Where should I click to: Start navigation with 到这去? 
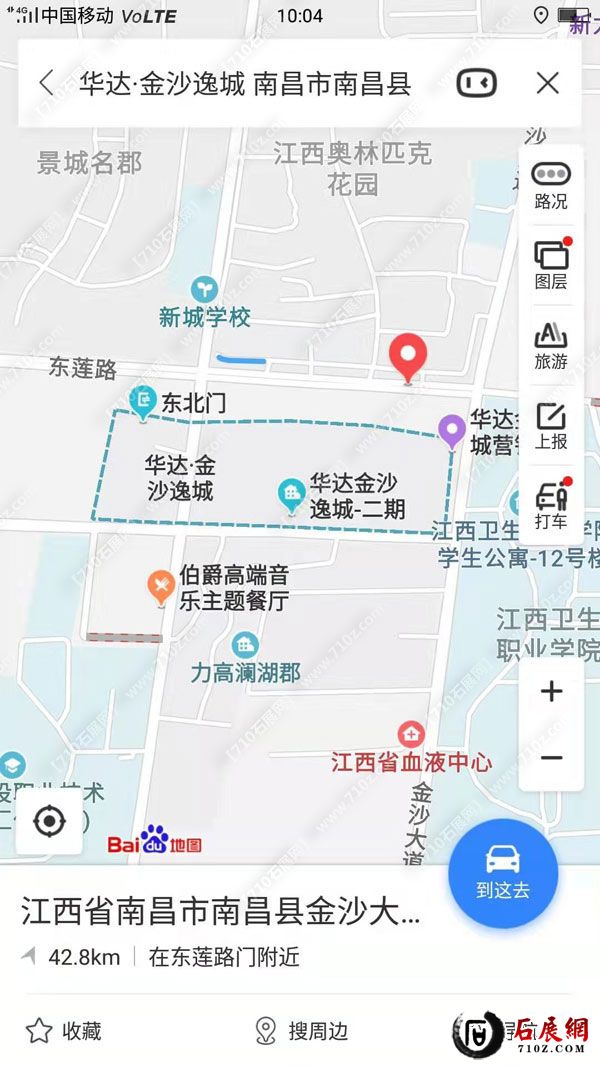point(503,872)
